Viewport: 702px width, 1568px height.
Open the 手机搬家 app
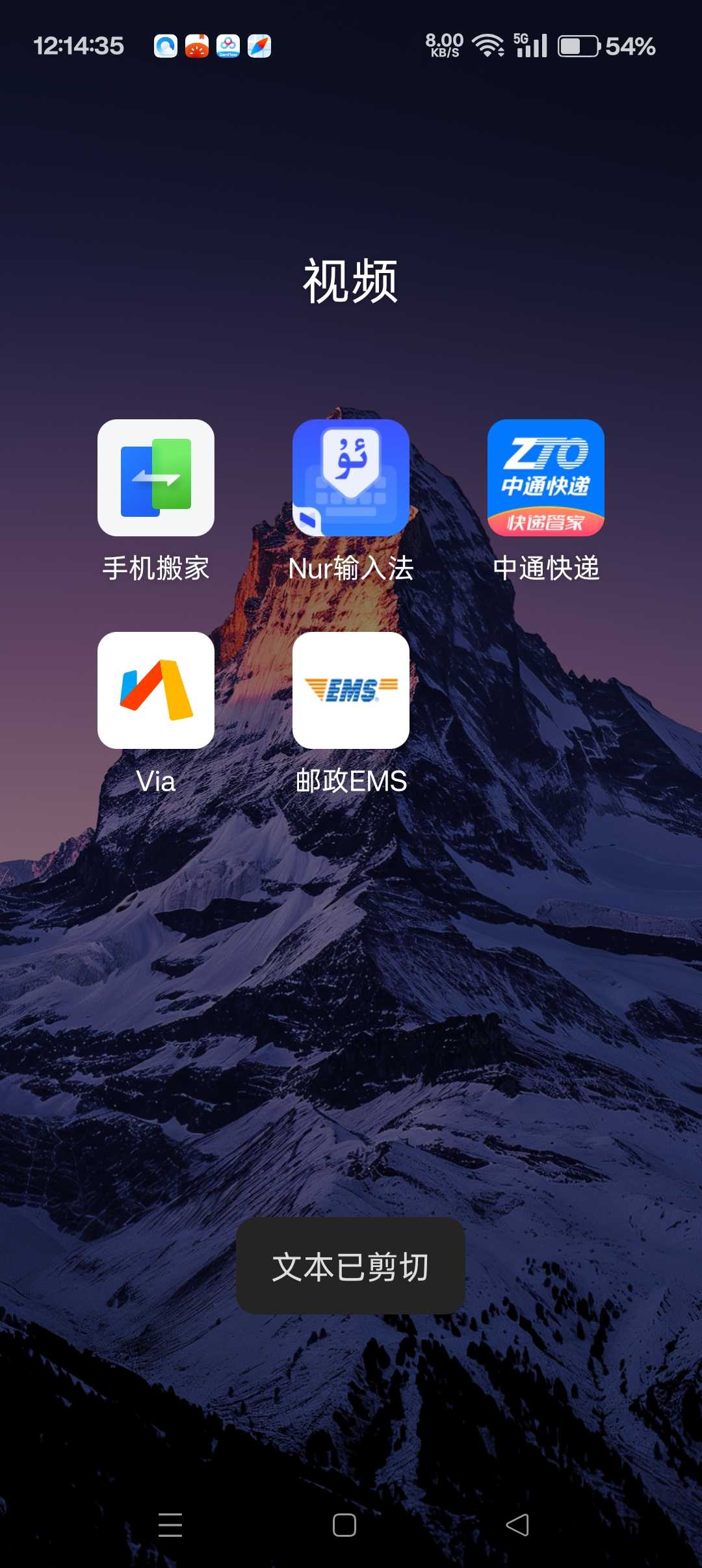pos(156,478)
